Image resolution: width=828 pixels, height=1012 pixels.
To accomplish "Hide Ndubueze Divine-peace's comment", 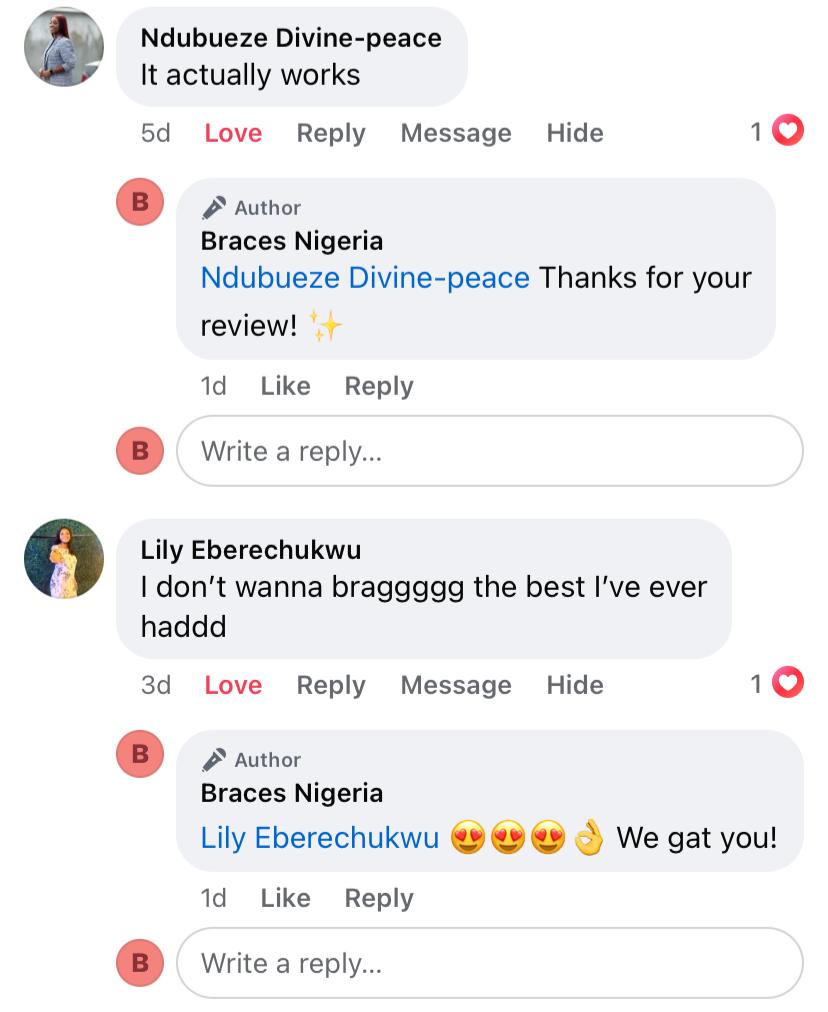I will pos(574,133).
